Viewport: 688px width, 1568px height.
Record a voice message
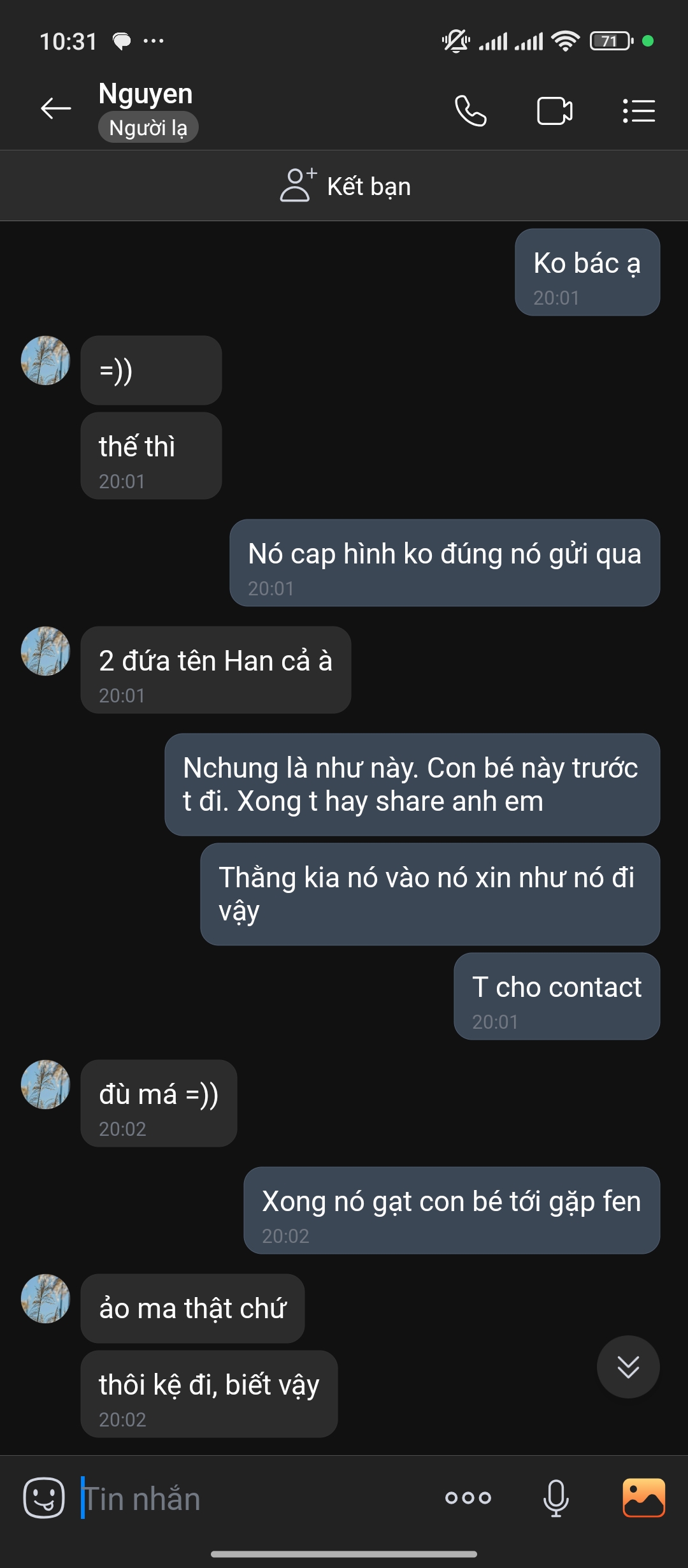[x=555, y=1498]
